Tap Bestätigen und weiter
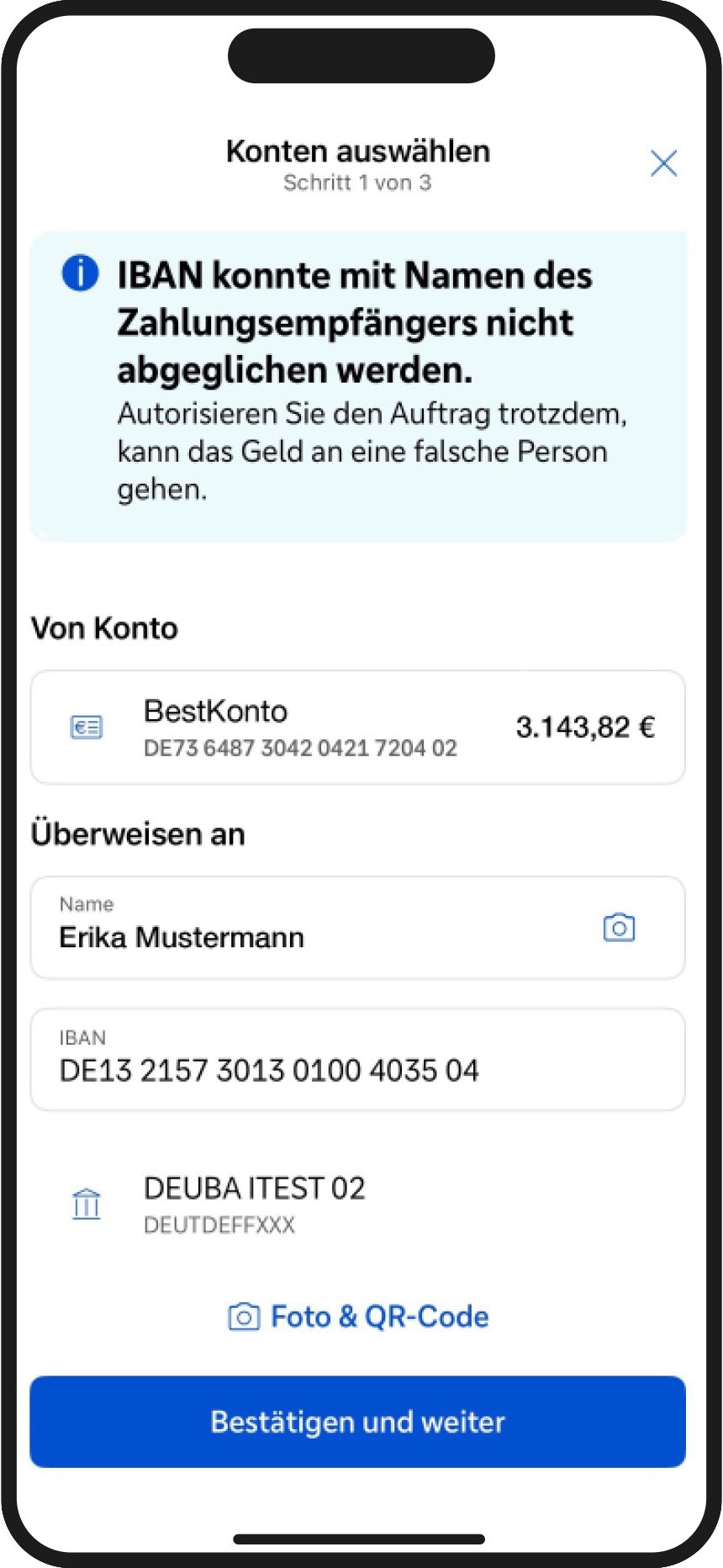 (x=357, y=1422)
